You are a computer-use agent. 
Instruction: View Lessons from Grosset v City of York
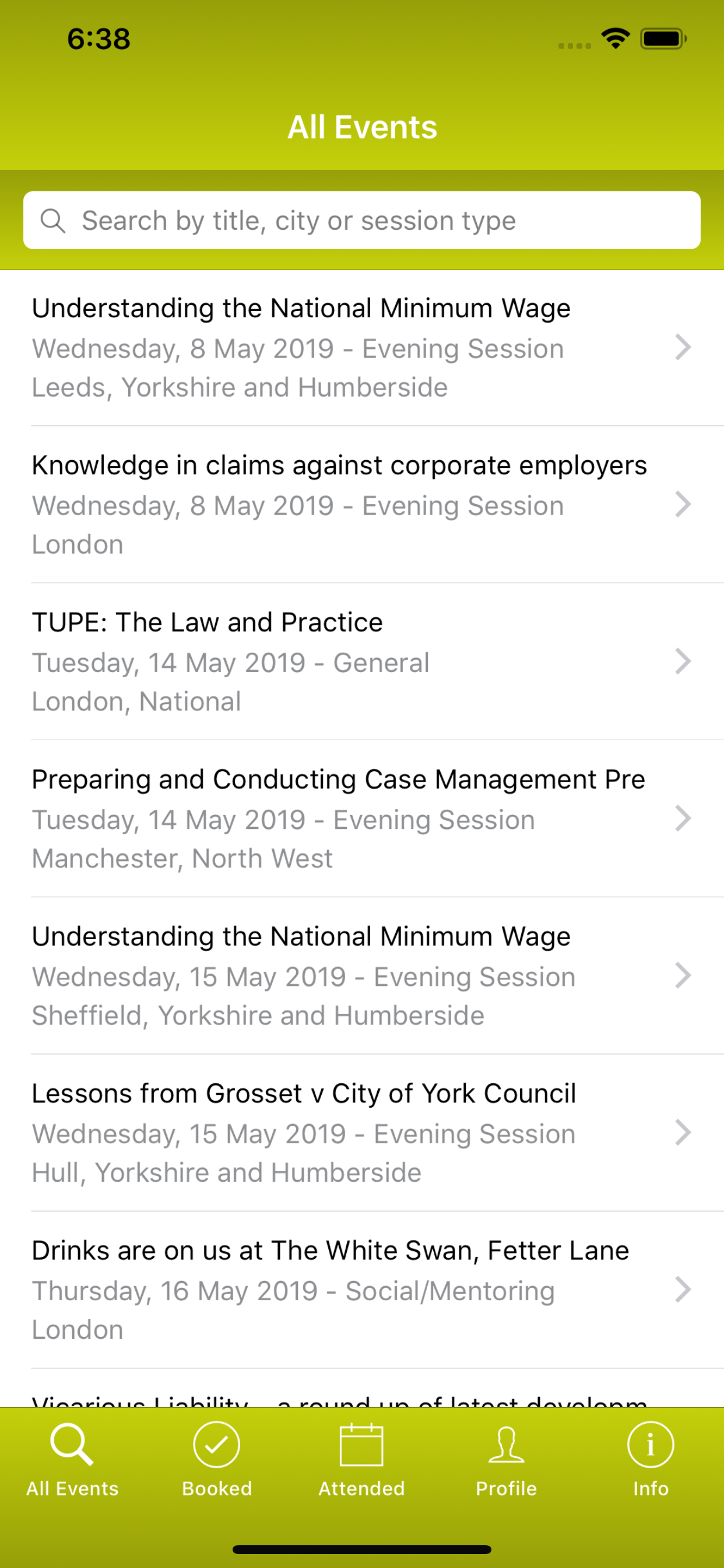(362, 1133)
